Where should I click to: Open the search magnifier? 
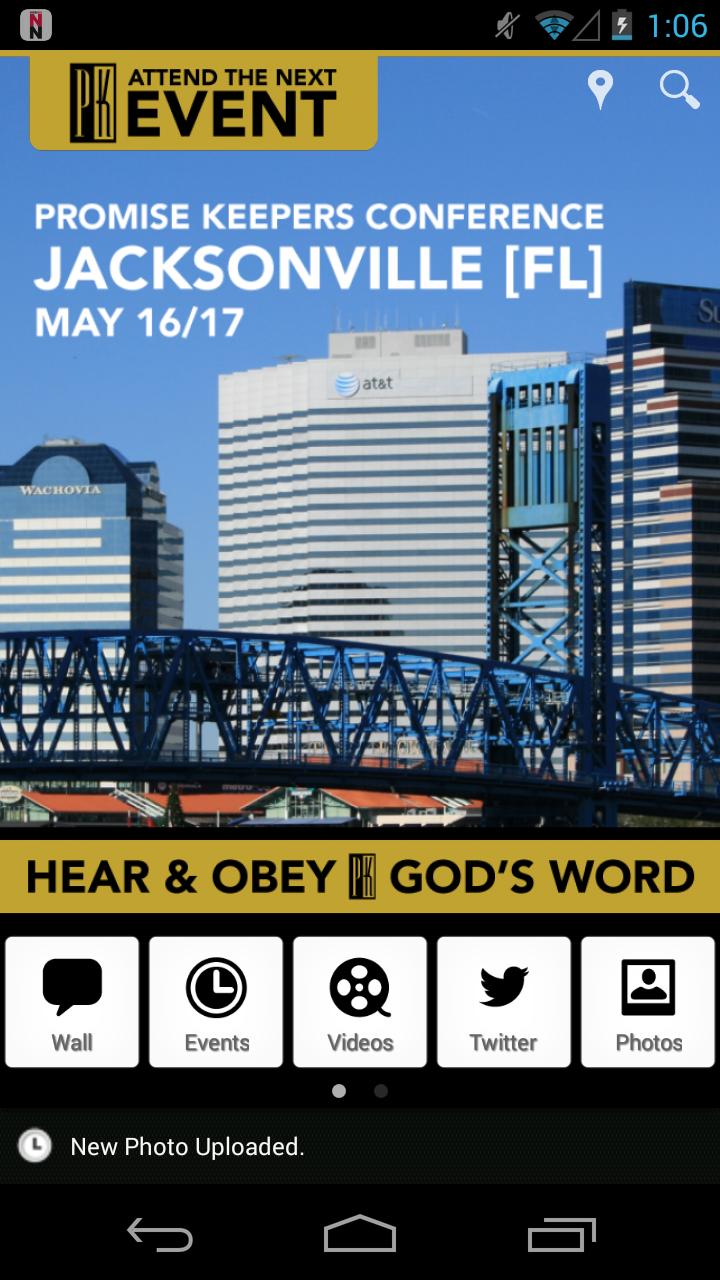(x=679, y=89)
